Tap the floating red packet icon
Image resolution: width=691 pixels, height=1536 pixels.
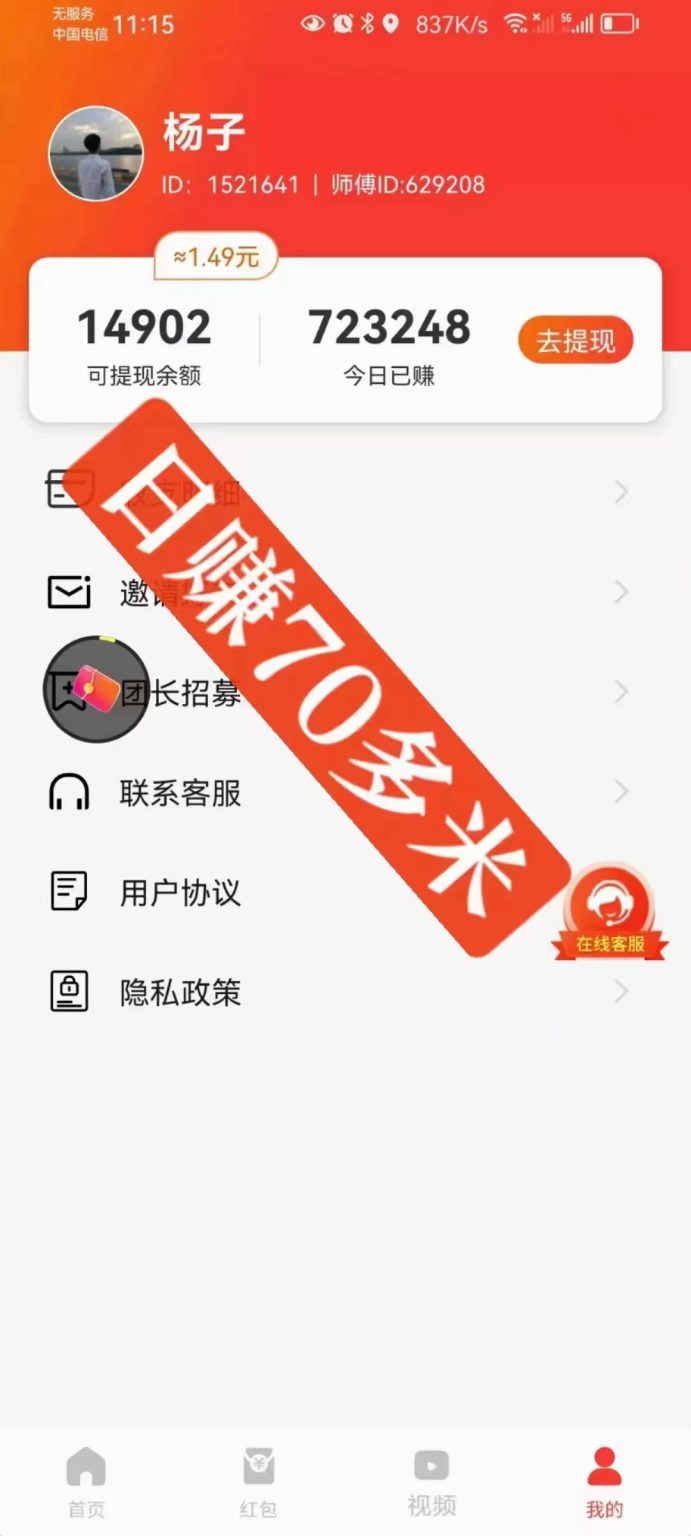(x=96, y=689)
